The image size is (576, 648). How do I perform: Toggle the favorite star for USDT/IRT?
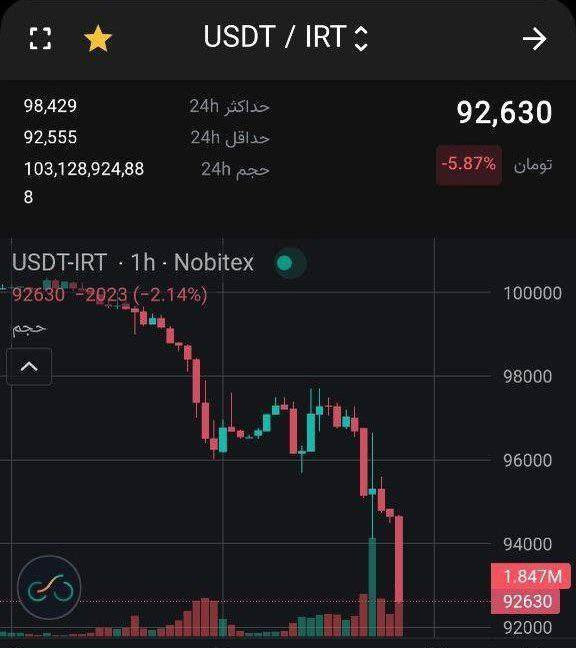pos(98,38)
